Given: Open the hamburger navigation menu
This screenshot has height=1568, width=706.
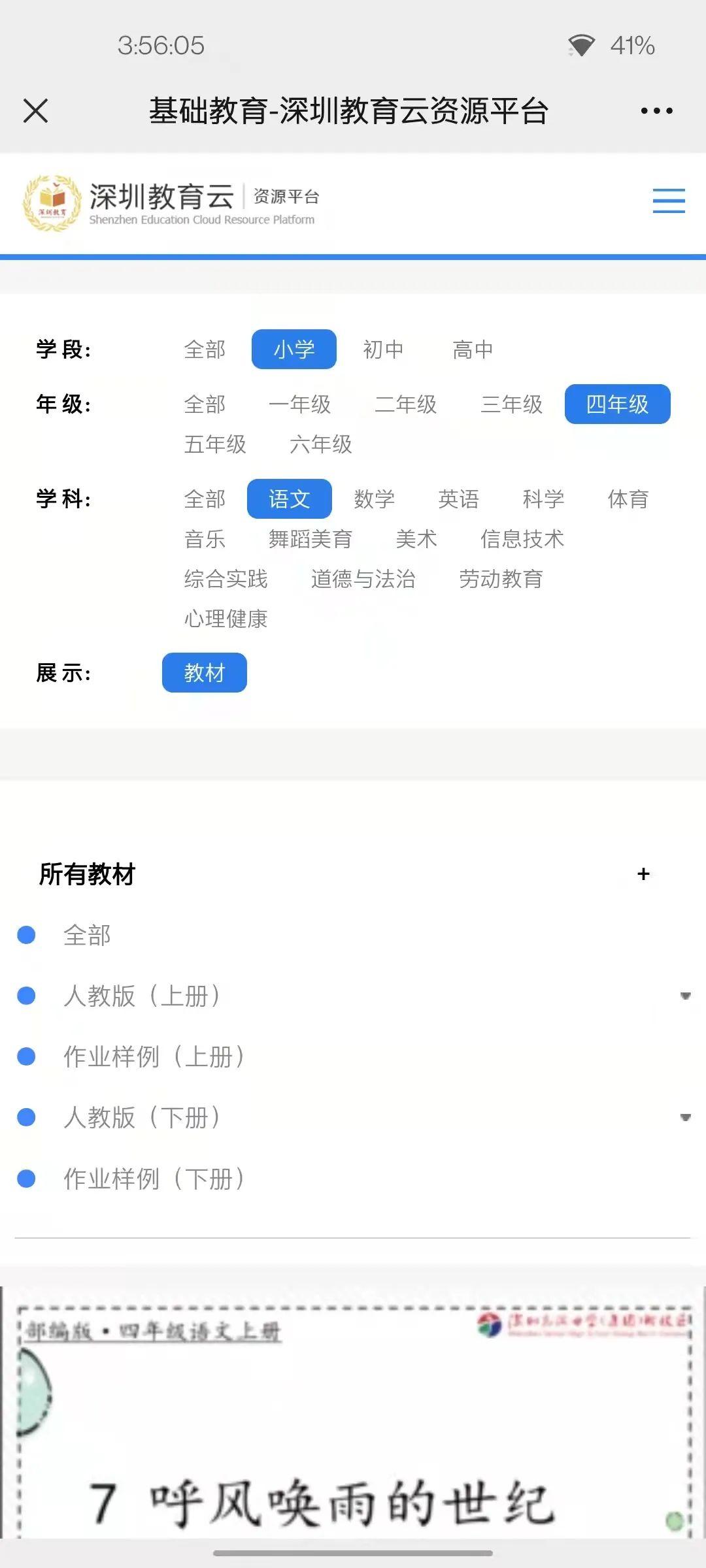Looking at the screenshot, I should (x=668, y=201).
